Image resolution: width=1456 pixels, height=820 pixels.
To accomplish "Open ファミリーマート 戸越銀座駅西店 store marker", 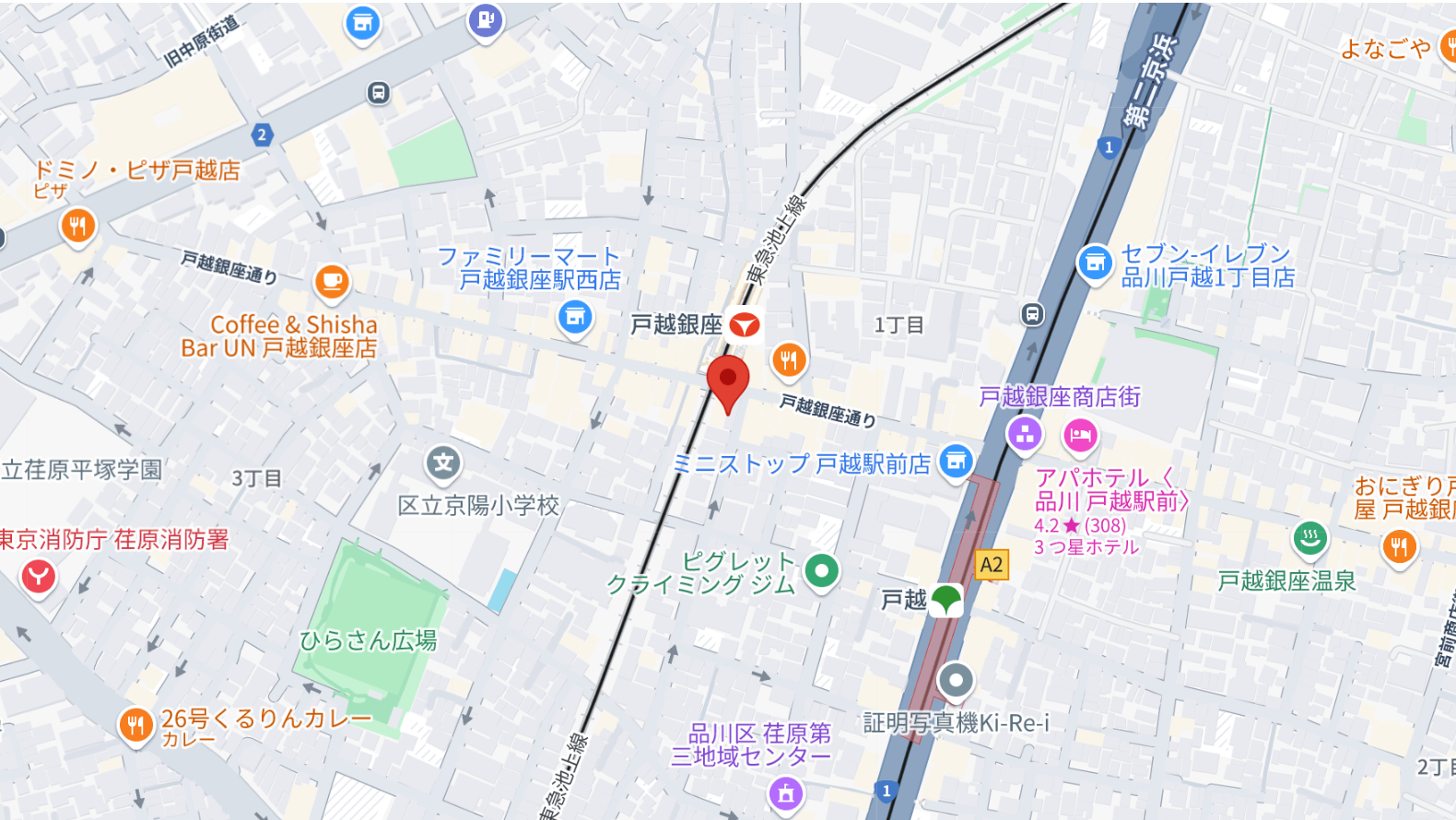I will [575, 318].
